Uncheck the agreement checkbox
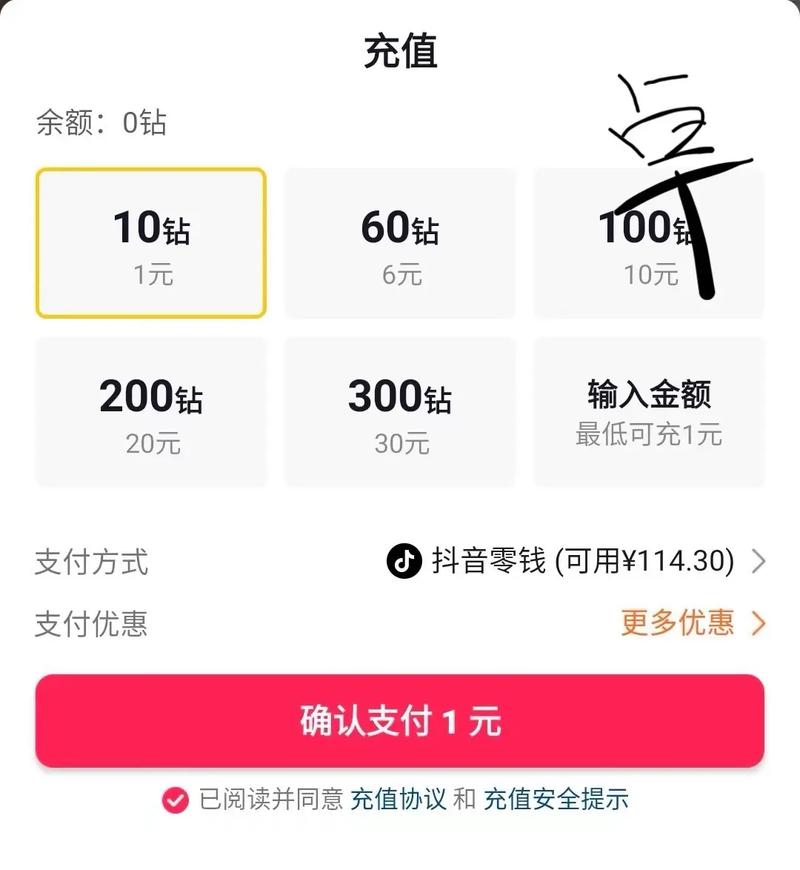This screenshot has width=800, height=870. [175, 799]
